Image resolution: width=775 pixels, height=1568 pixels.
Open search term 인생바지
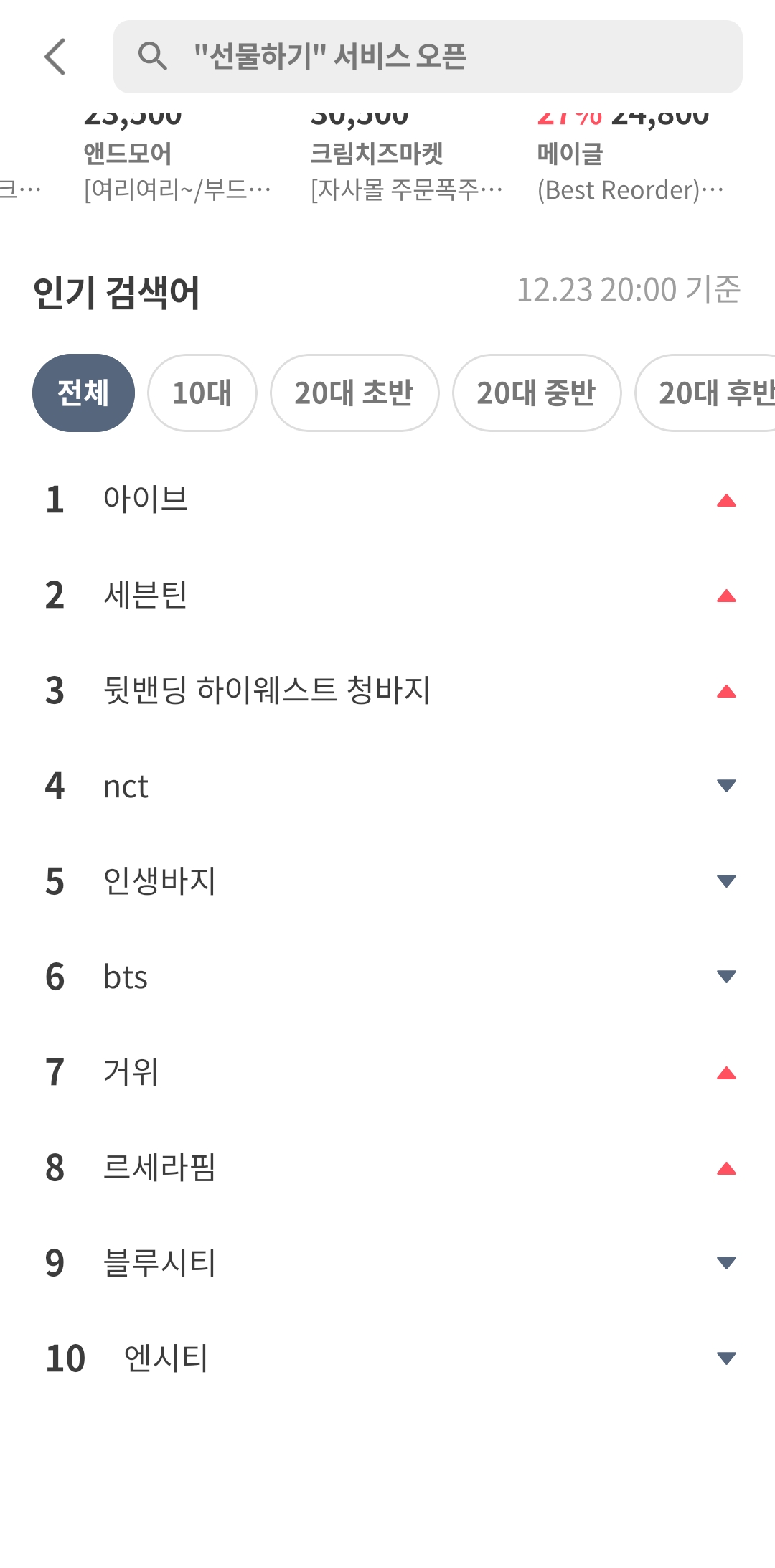pos(159,882)
